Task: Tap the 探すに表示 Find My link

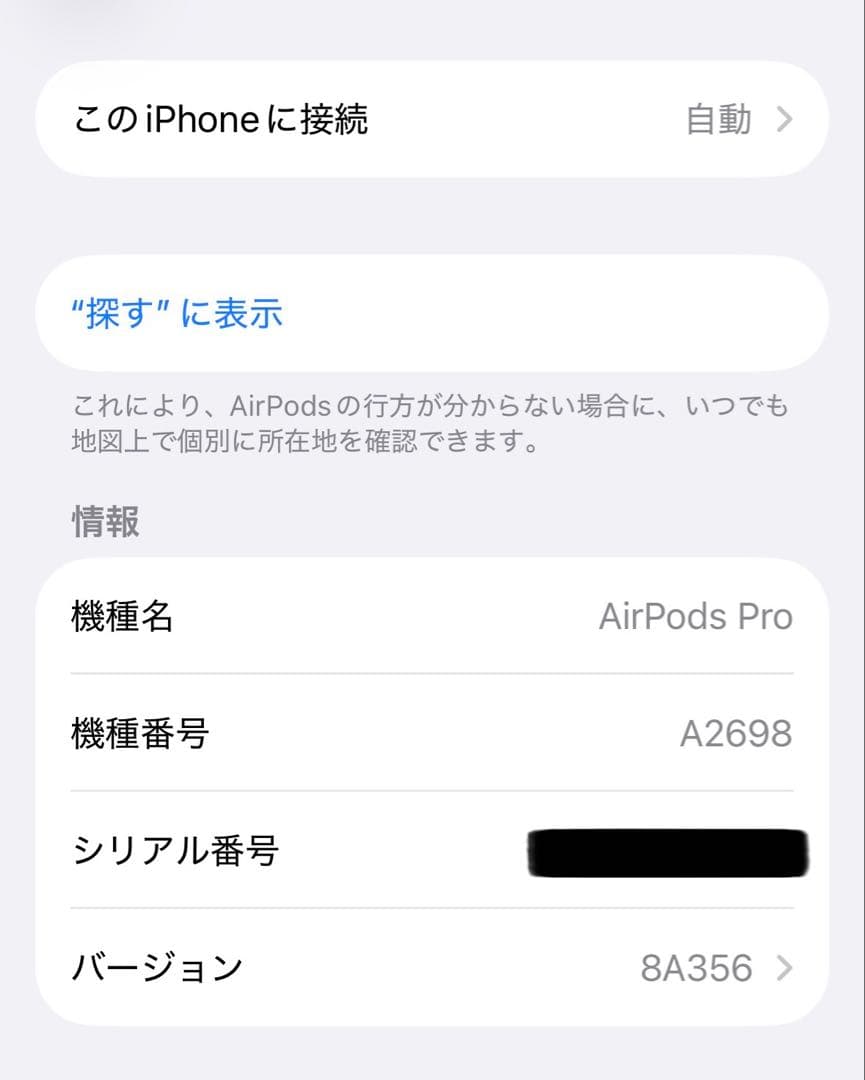Action: click(177, 313)
